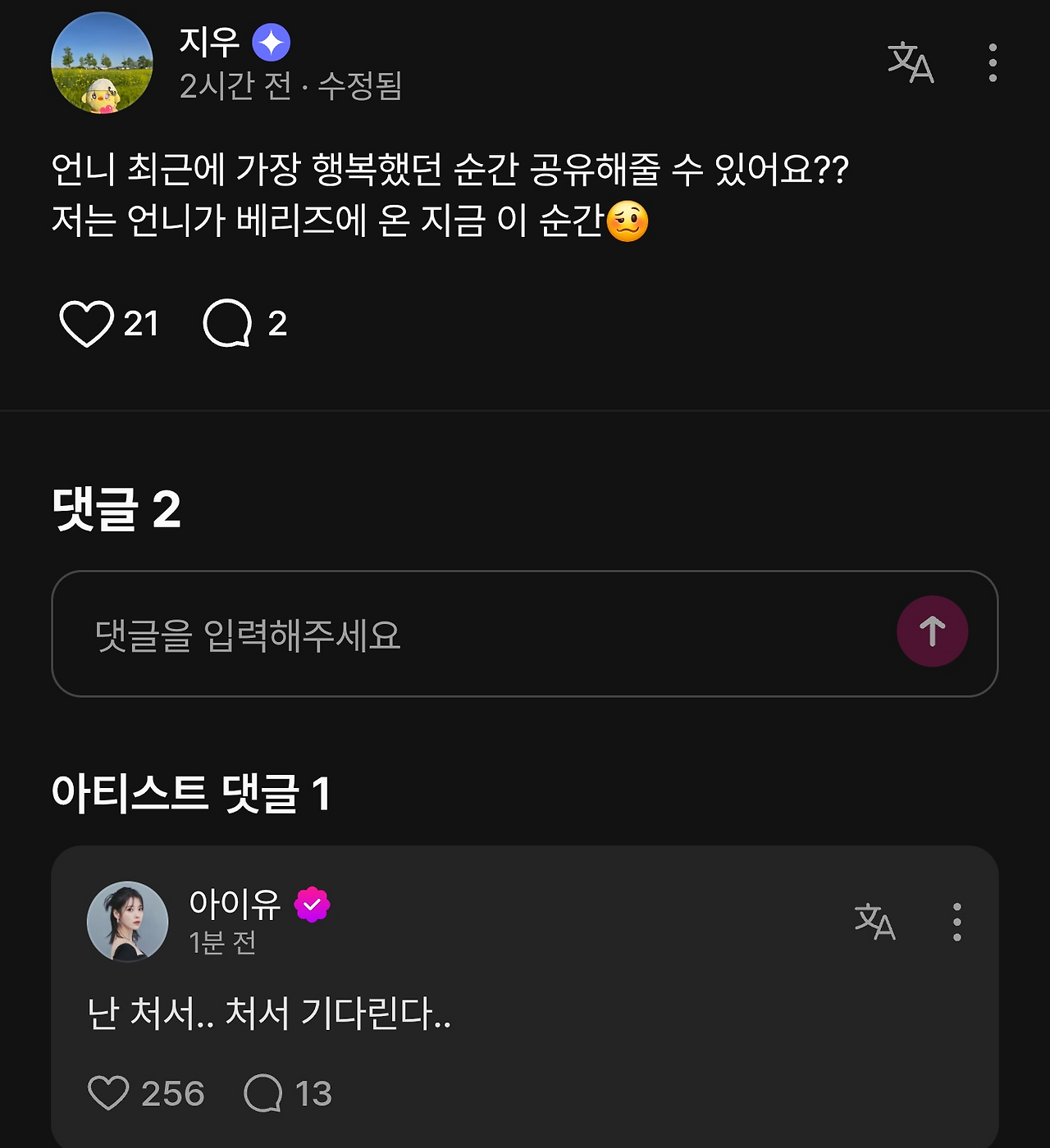The height and width of the screenshot is (1148, 1050).
Task: Tap IU's circular profile photo
Action: coord(128,921)
